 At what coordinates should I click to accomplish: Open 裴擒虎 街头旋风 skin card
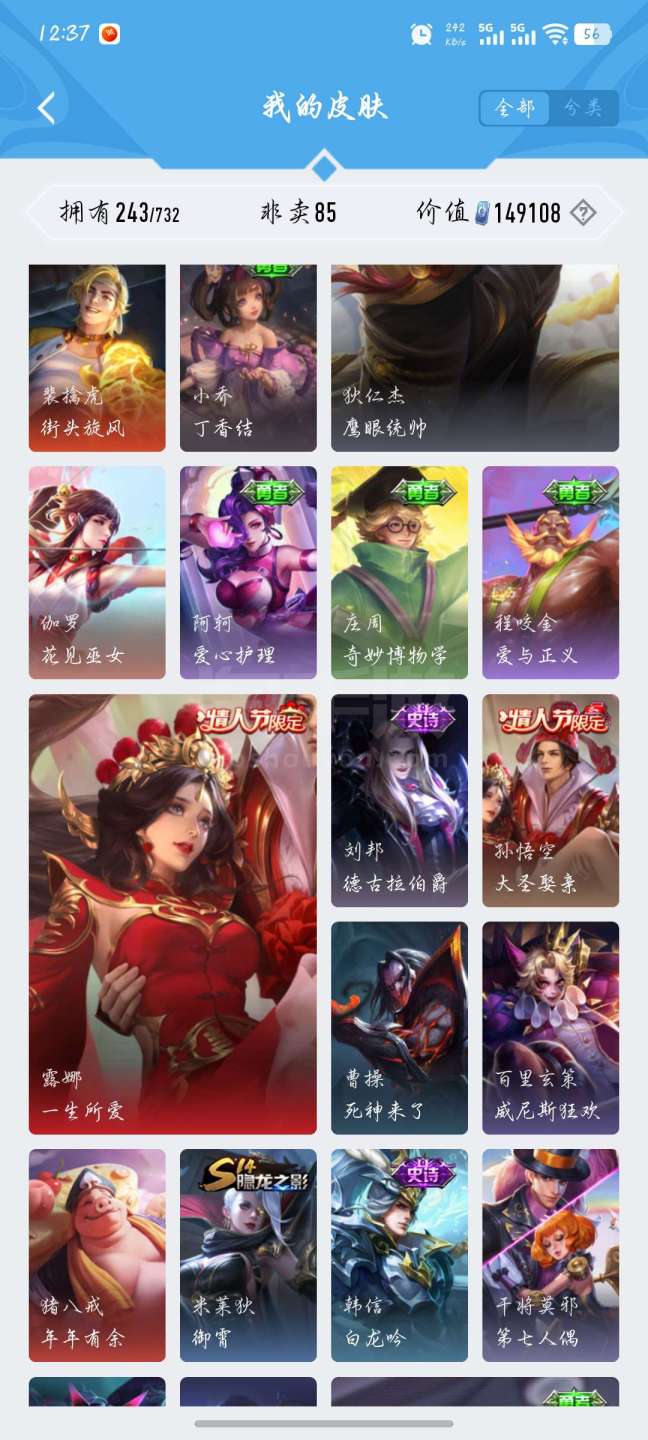pos(97,358)
